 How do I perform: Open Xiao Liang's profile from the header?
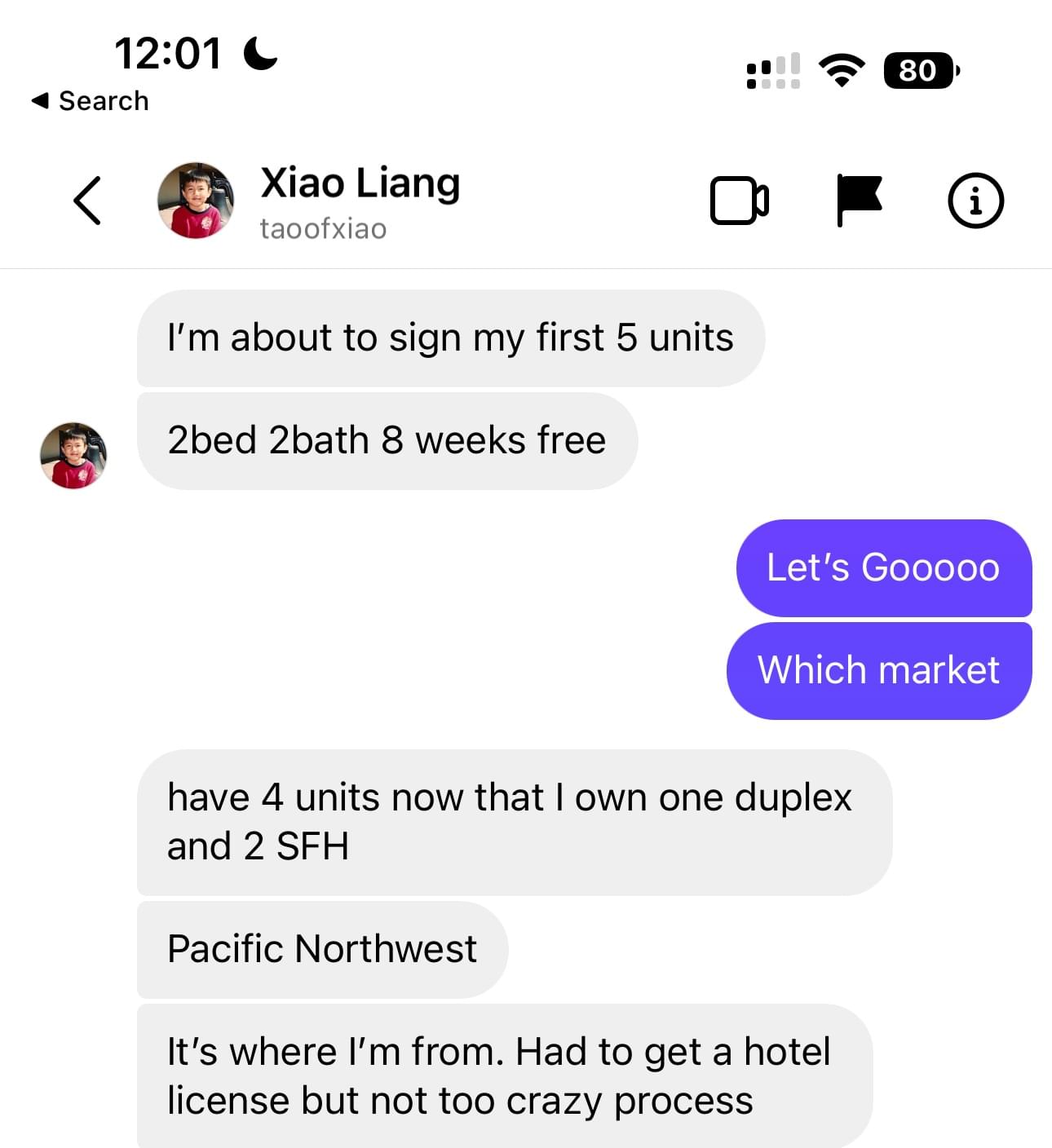(360, 201)
